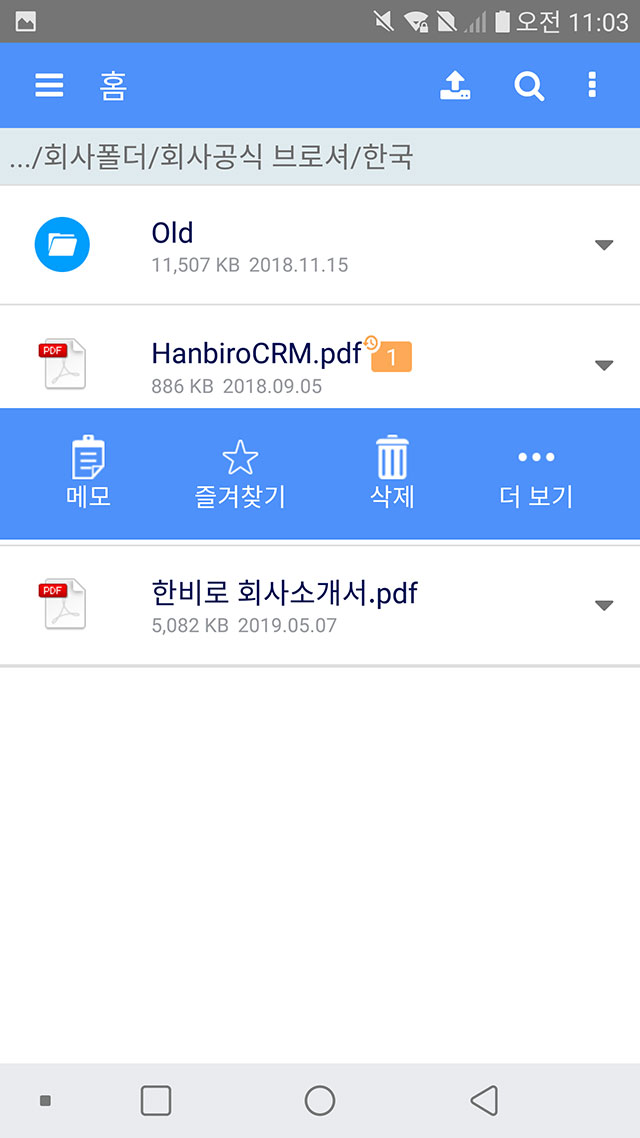Open recent apps from the navigation bar

pyautogui.click(x=156, y=1100)
